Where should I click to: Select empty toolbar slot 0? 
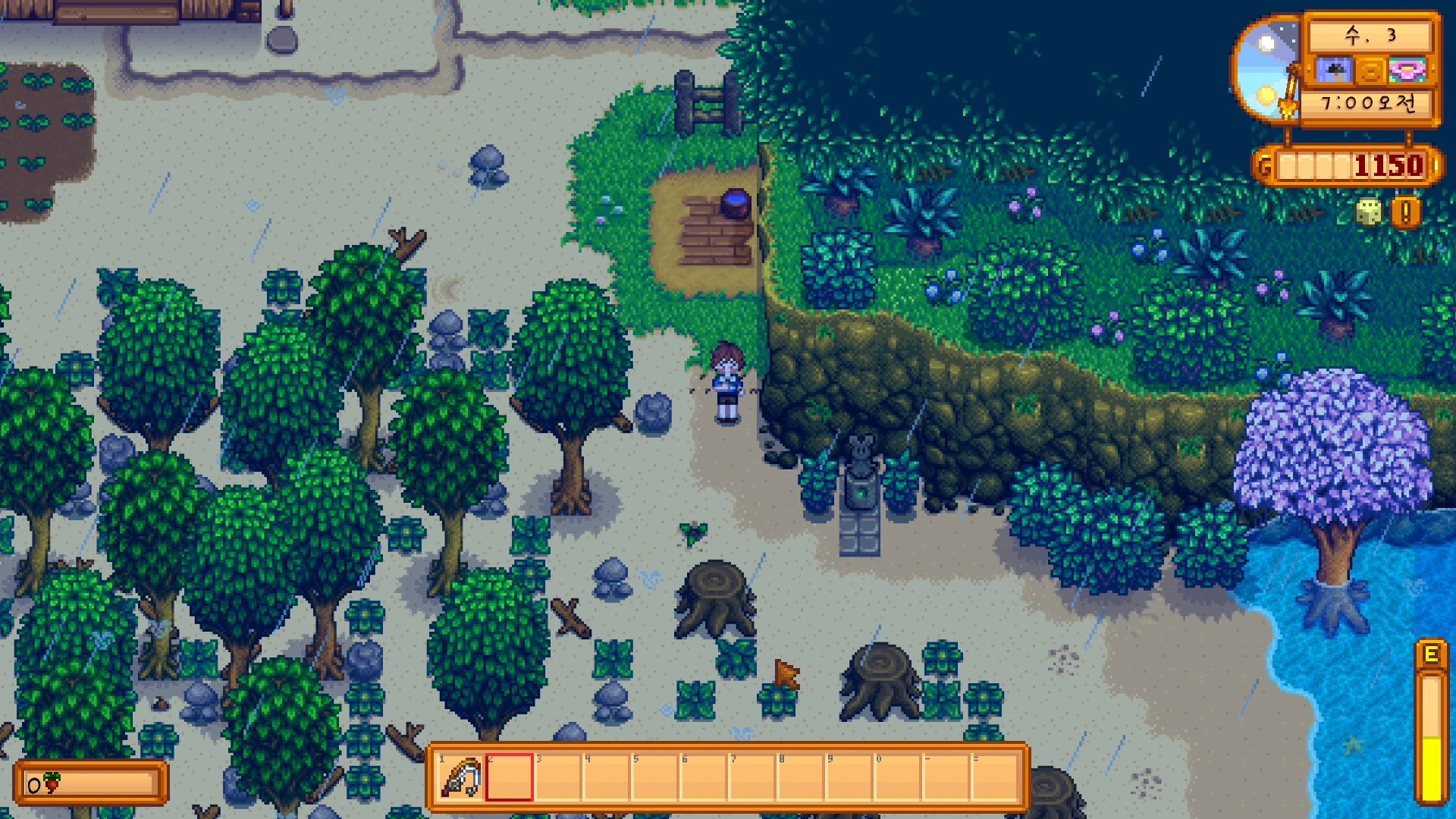tap(897, 777)
